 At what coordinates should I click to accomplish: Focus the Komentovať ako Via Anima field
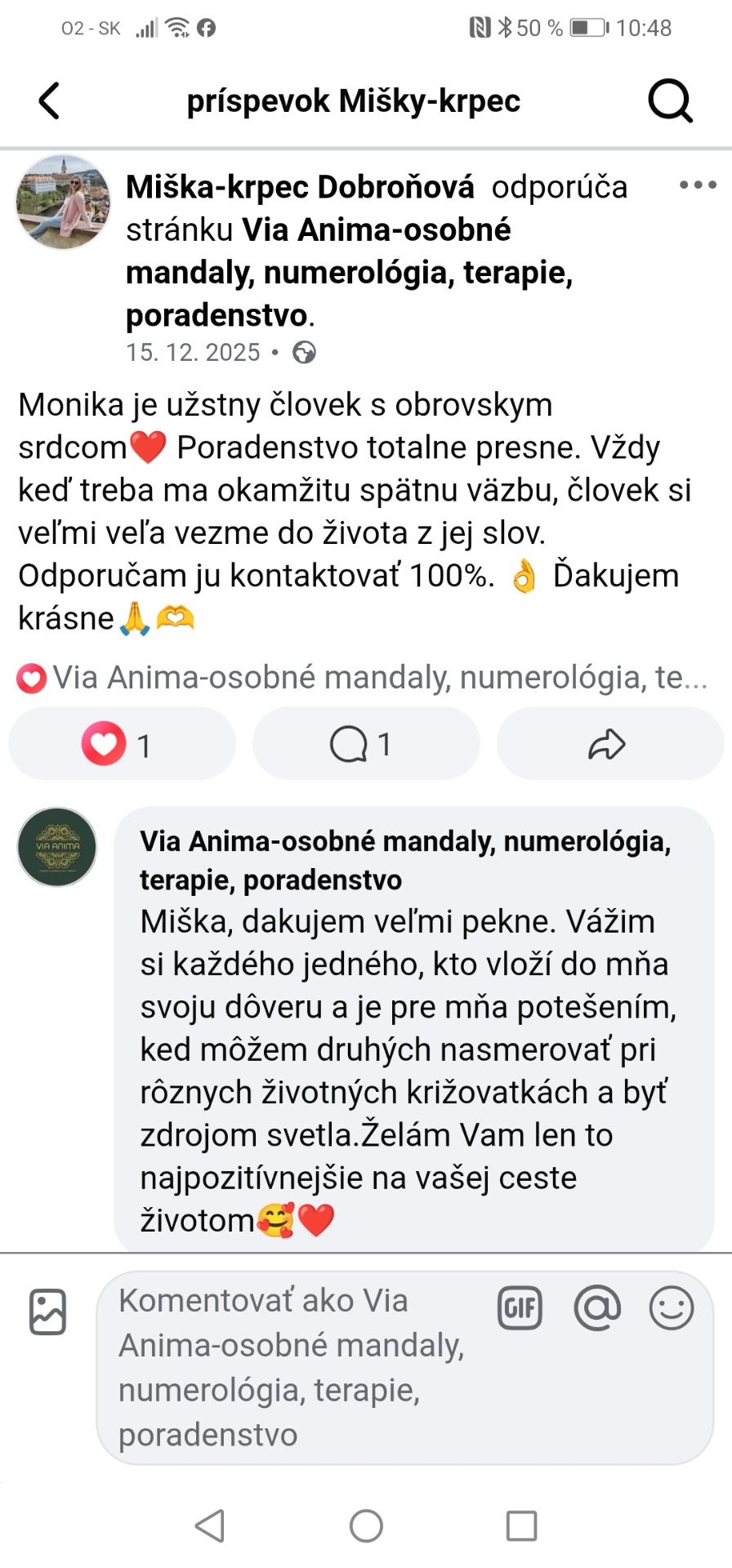pos(294,1368)
